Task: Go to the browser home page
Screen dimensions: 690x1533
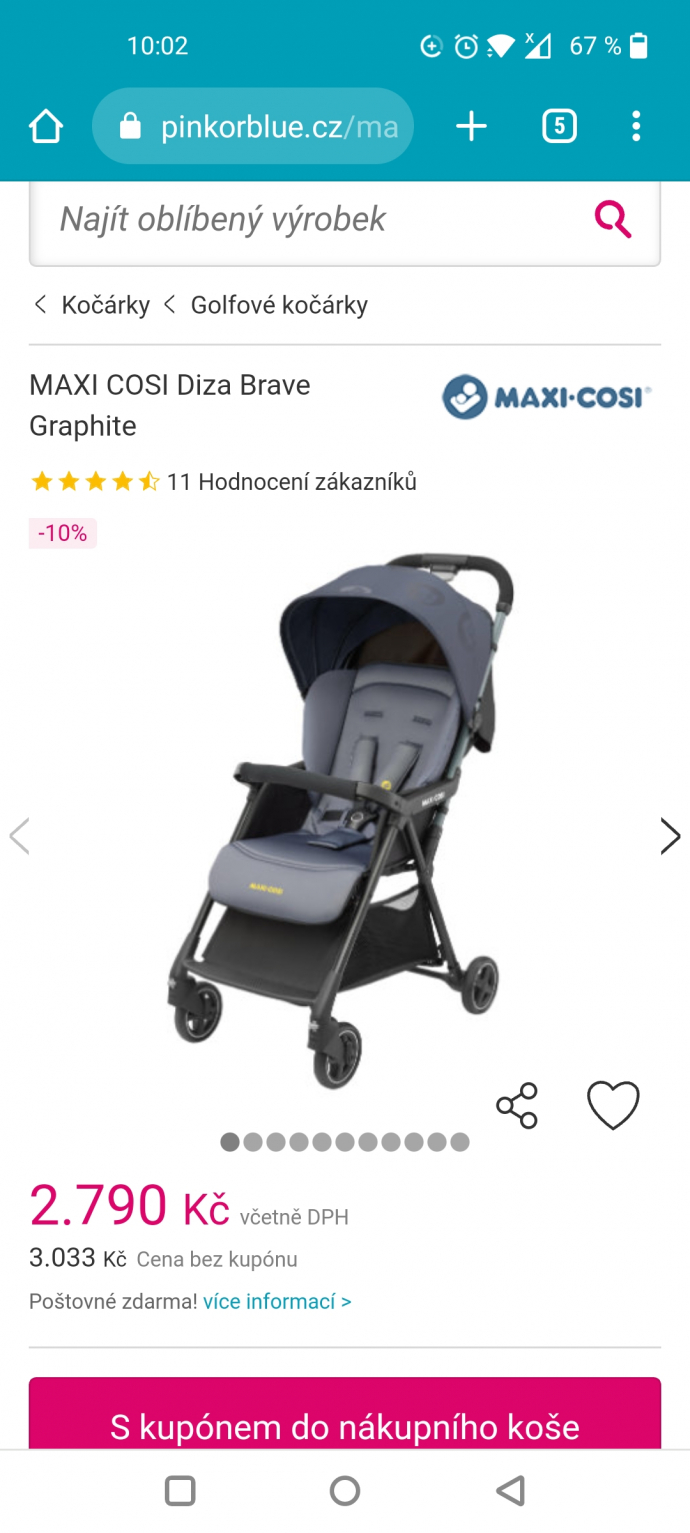Action: (x=46, y=127)
